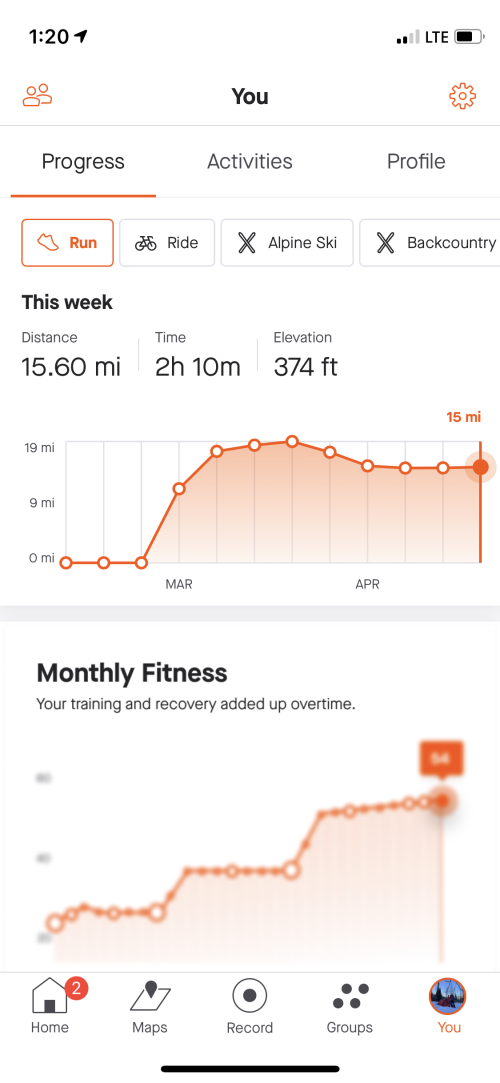Open the settings gear
The width and height of the screenshot is (500, 1083).
(x=463, y=96)
